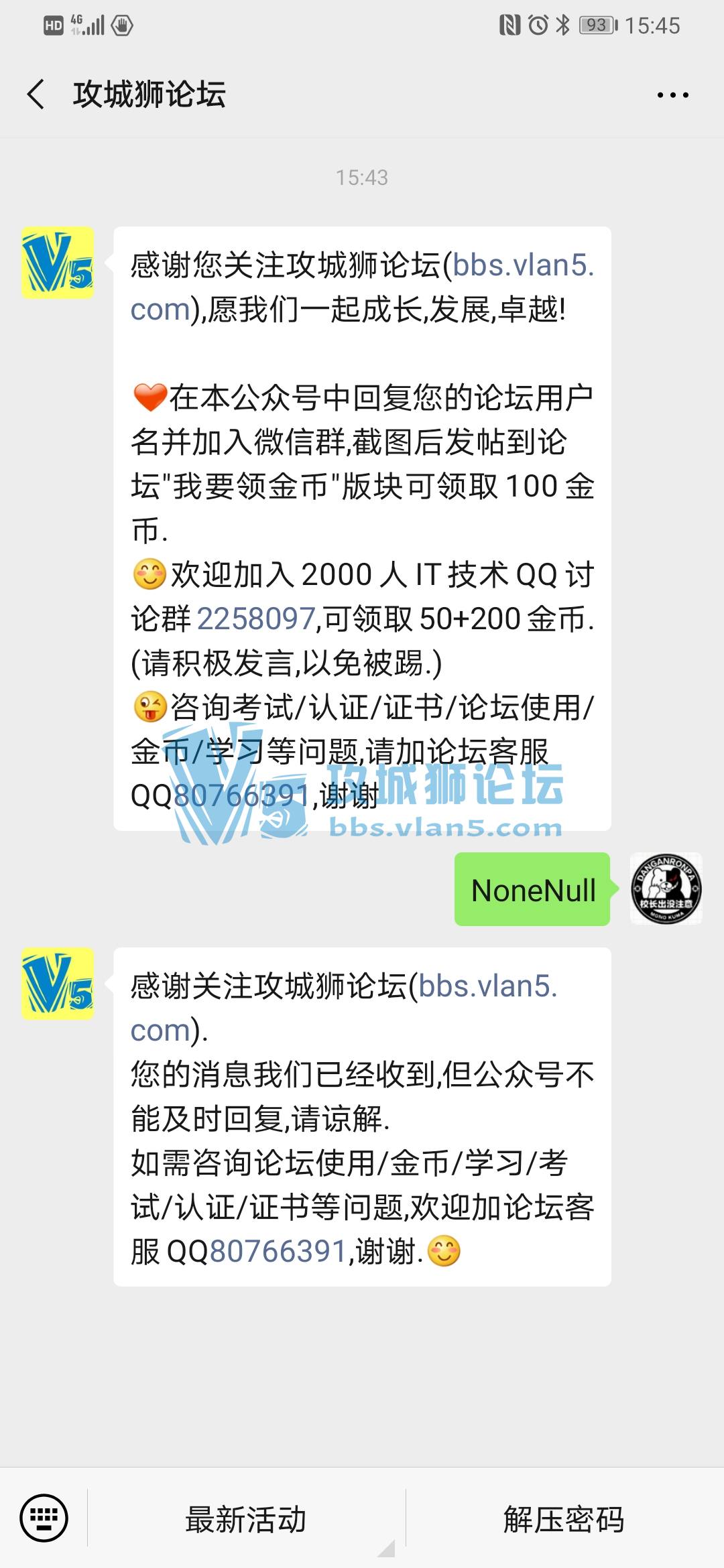
Task: Open my avatar beside NoneNull message
Action: click(x=666, y=889)
